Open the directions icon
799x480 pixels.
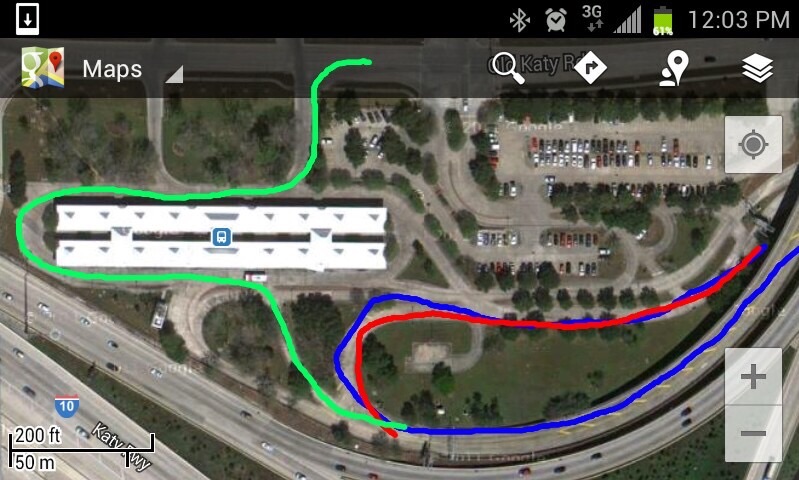[x=592, y=68]
